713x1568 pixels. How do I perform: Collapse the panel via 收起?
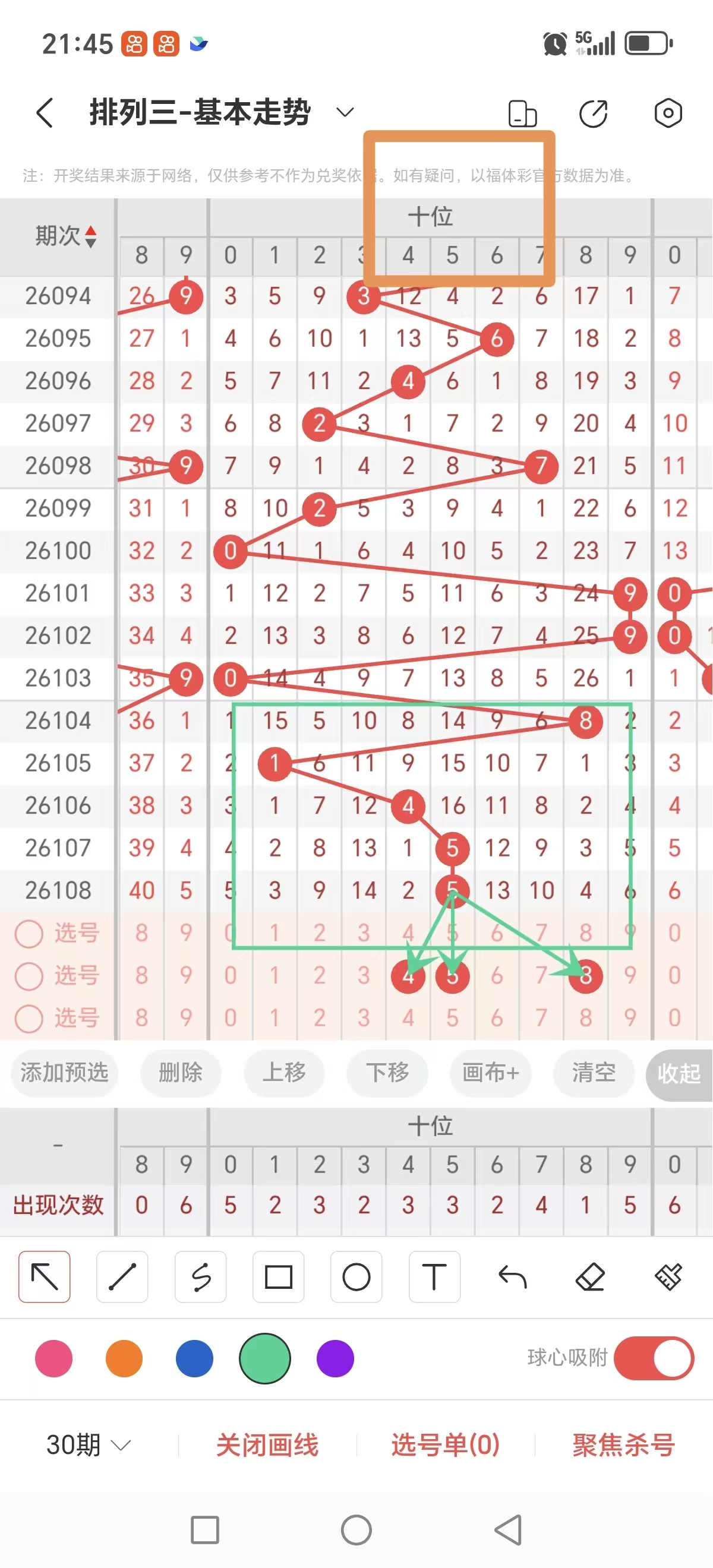680,1074
